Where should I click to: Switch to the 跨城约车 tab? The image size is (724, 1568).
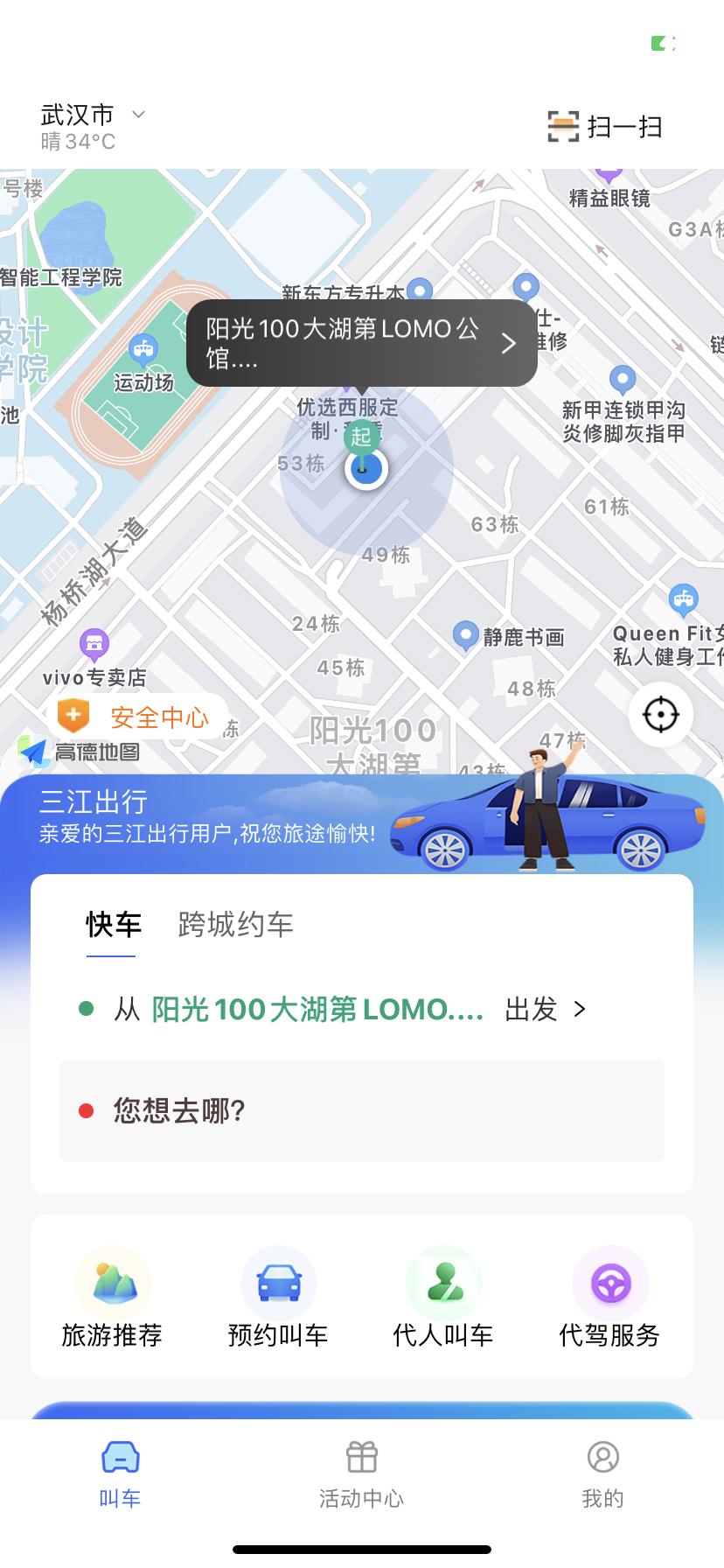point(233,925)
